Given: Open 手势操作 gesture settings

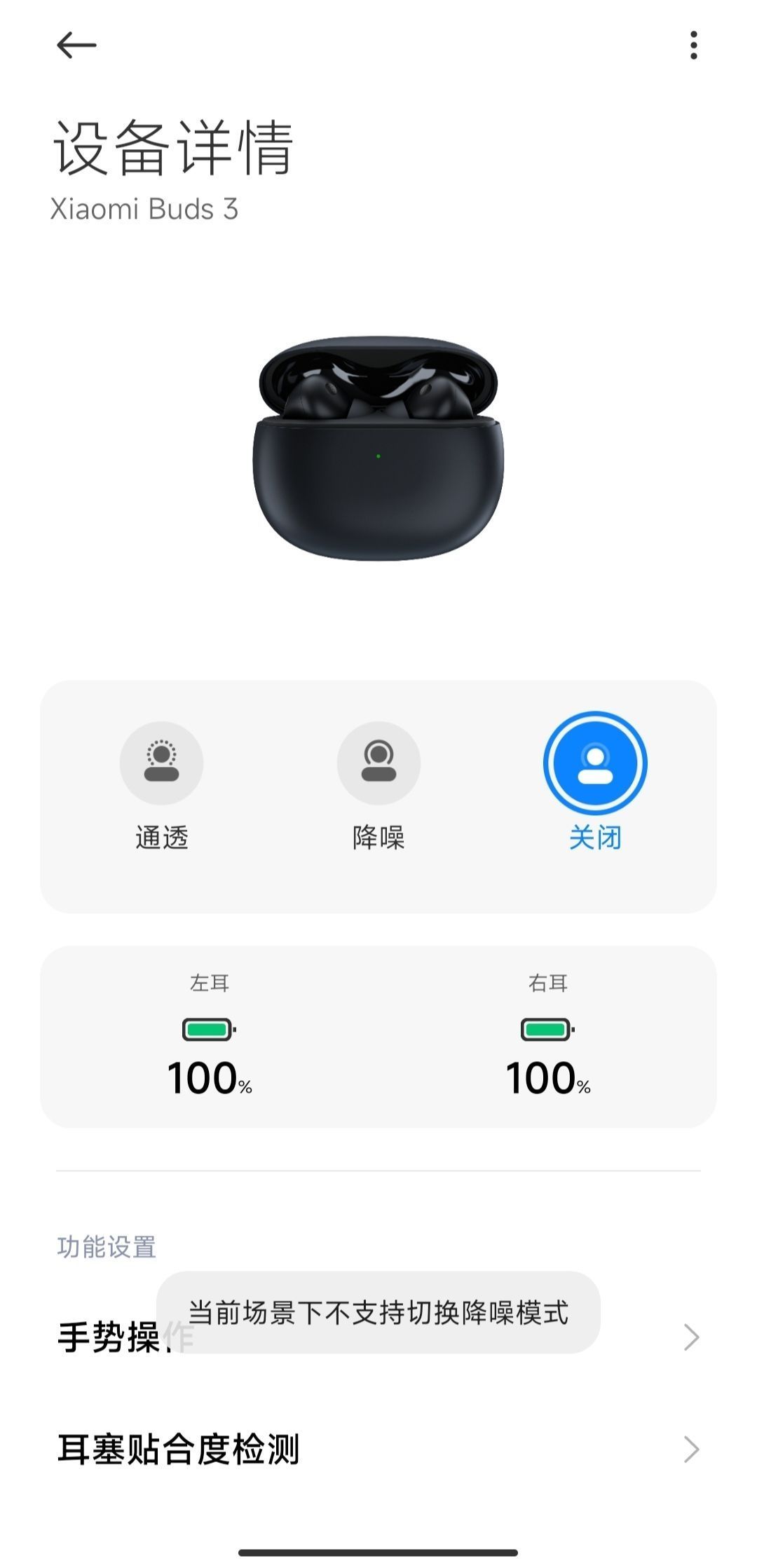Looking at the screenshot, I should [378, 1337].
